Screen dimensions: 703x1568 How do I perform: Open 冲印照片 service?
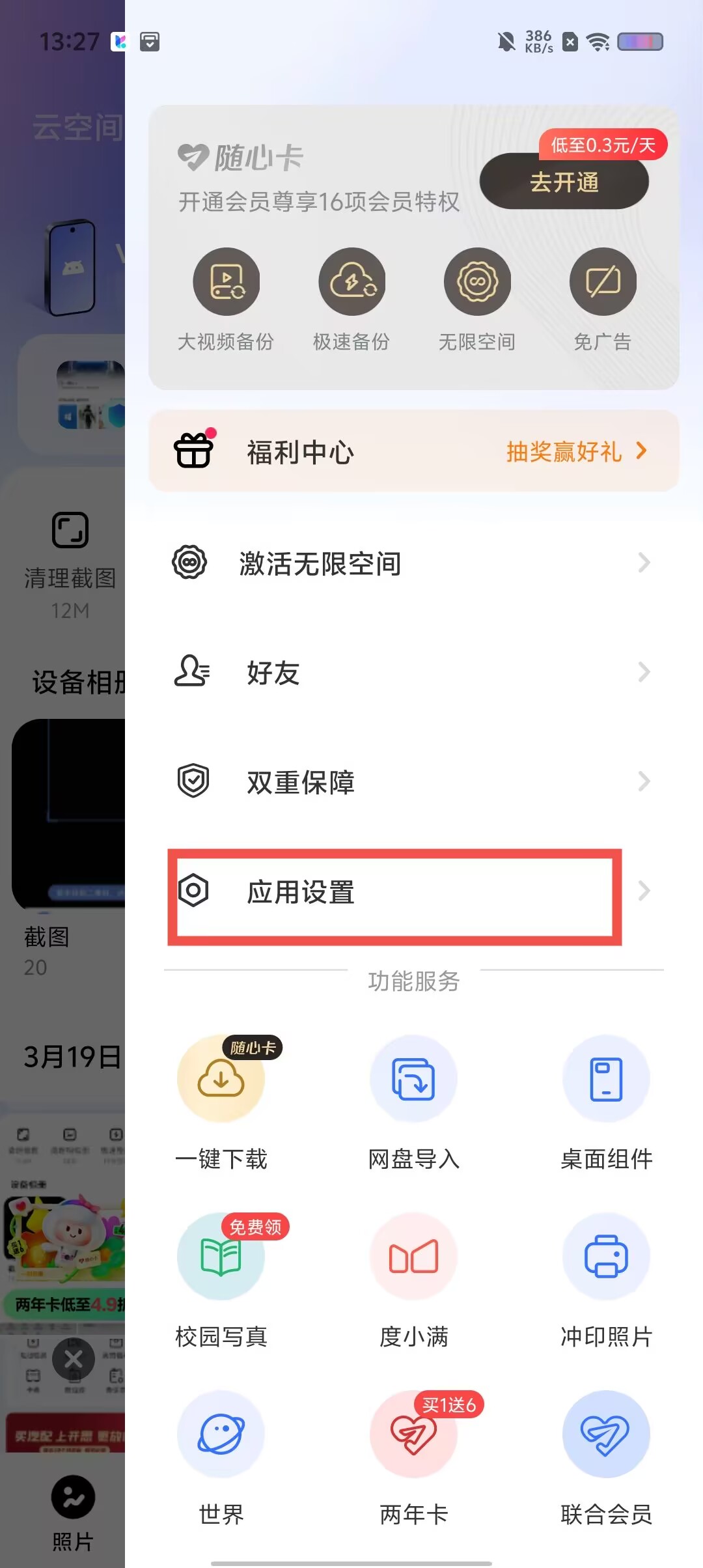point(606,1257)
